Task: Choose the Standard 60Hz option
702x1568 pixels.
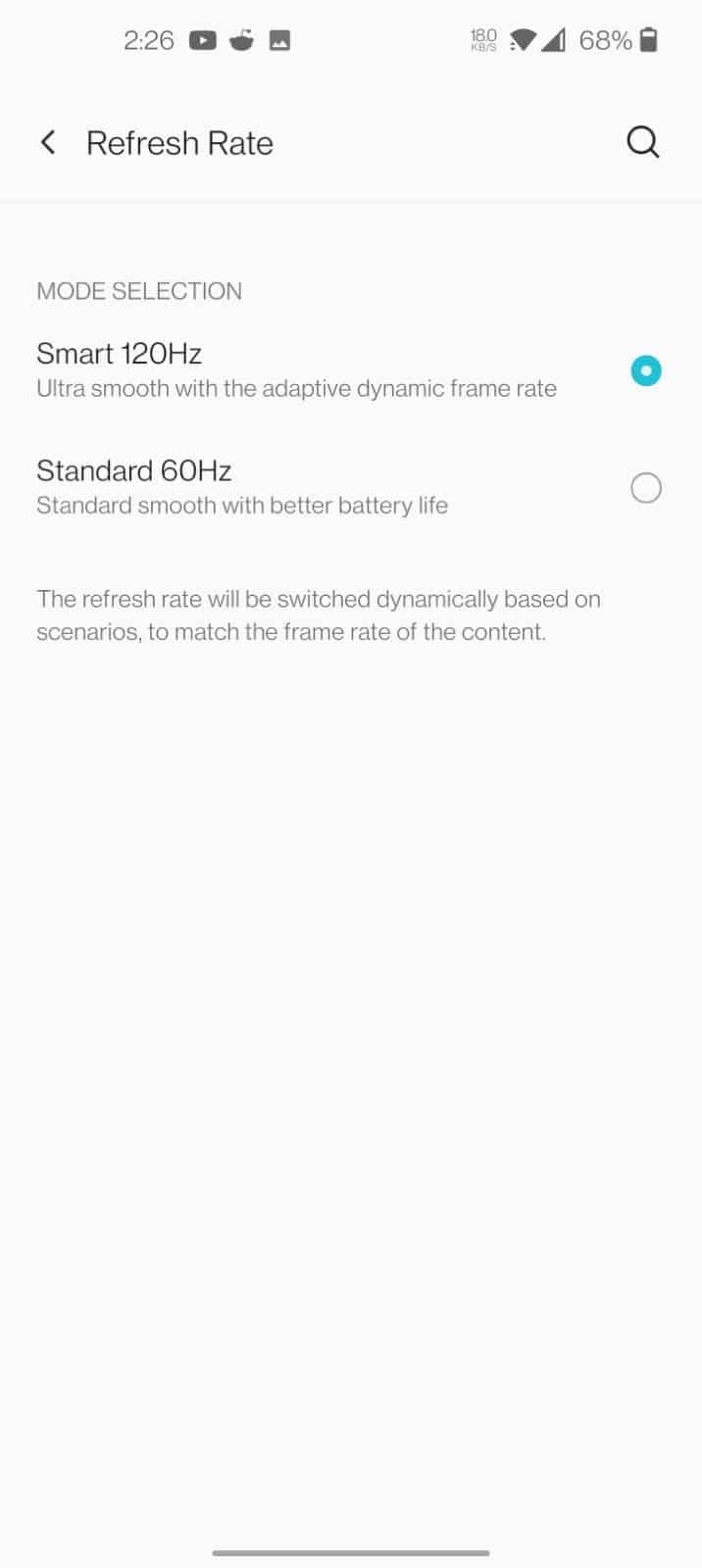Action: (644, 487)
